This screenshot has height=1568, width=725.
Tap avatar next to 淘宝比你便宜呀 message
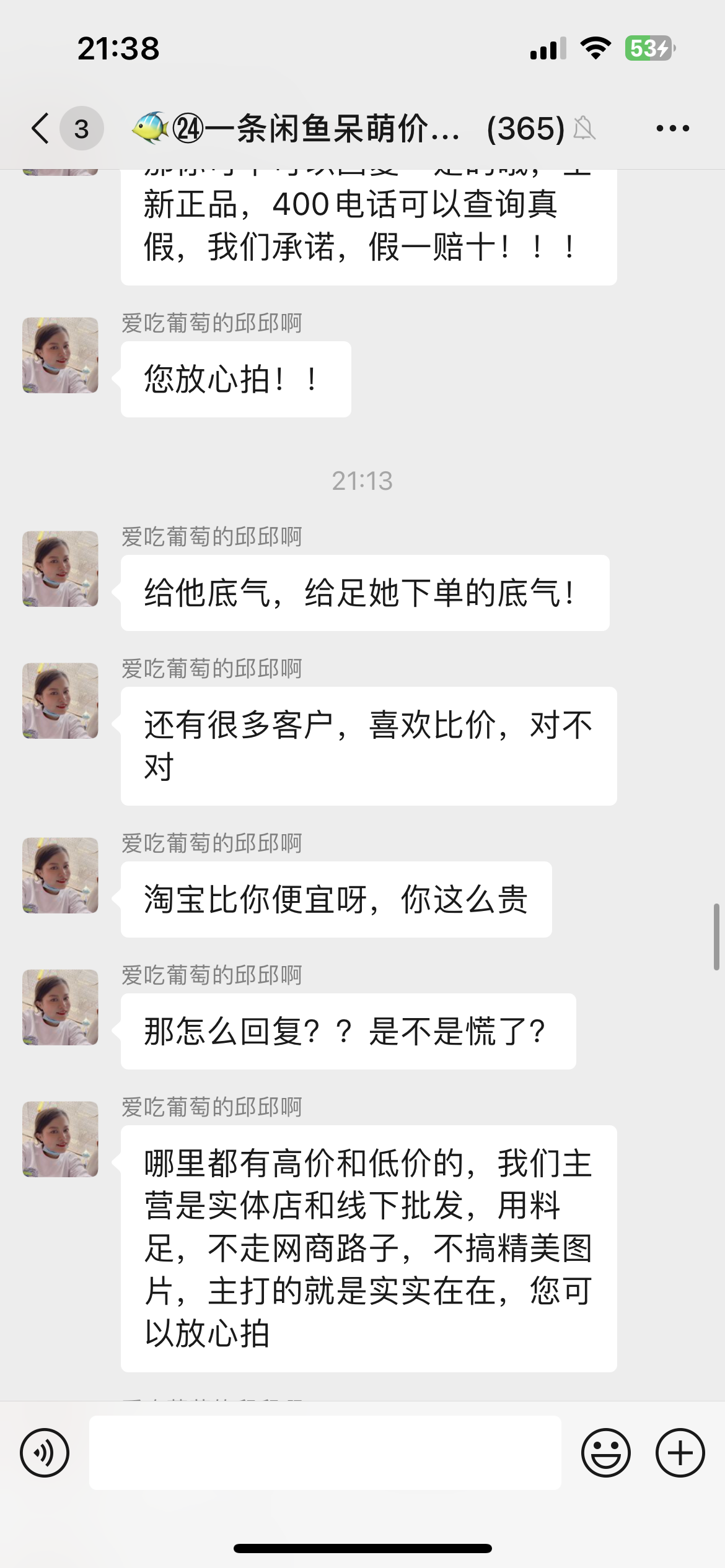[60, 876]
